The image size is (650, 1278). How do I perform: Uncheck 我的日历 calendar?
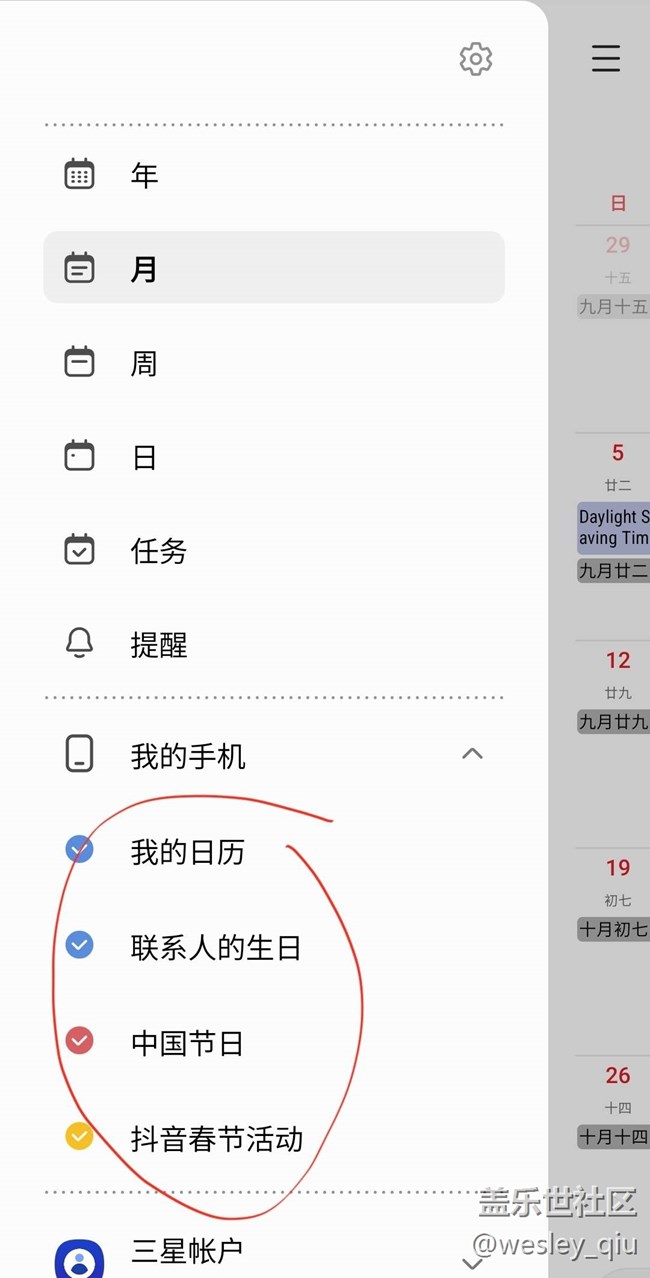tap(79, 850)
